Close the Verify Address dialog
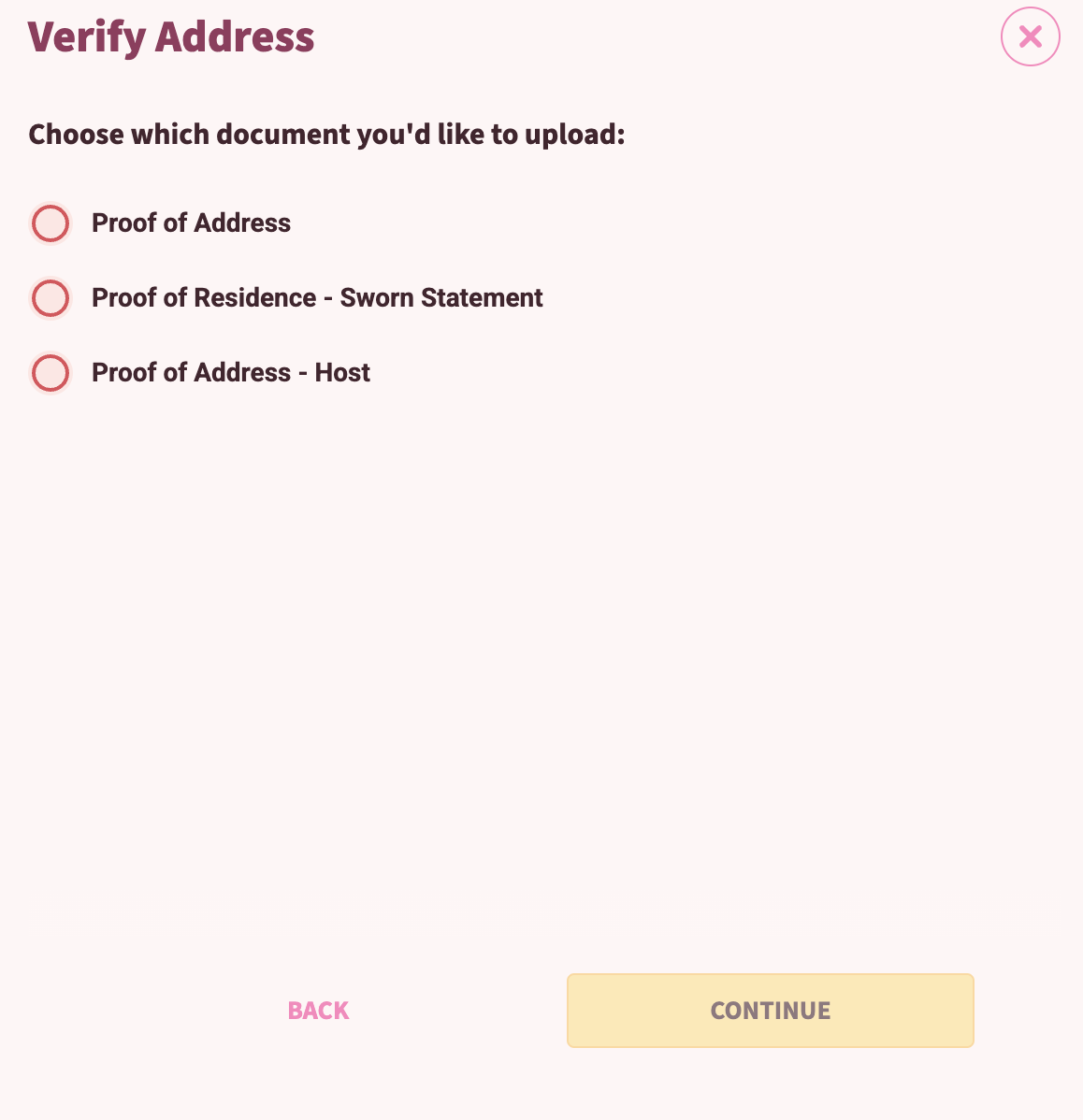The image size is (1083, 1120). pyautogui.click(x=1030, y=37)
